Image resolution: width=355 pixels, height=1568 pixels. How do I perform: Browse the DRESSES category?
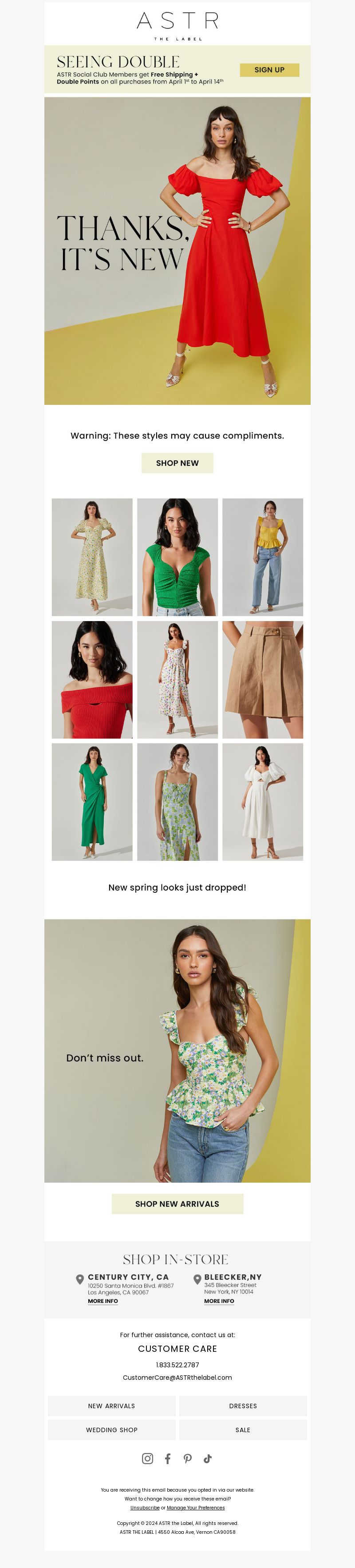tap(243, 1406)
